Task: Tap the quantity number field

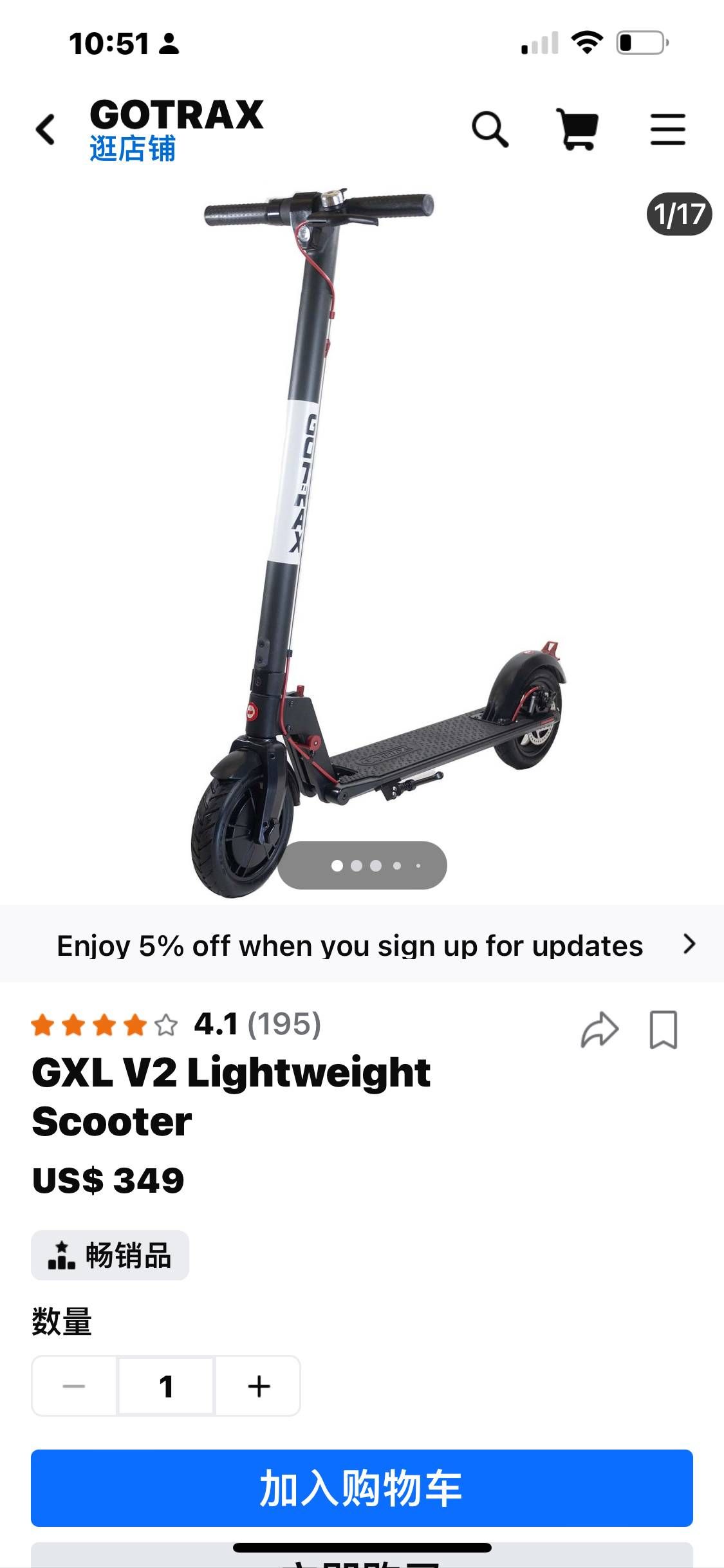Action: pyautogui.click(x=166, y=1386)
